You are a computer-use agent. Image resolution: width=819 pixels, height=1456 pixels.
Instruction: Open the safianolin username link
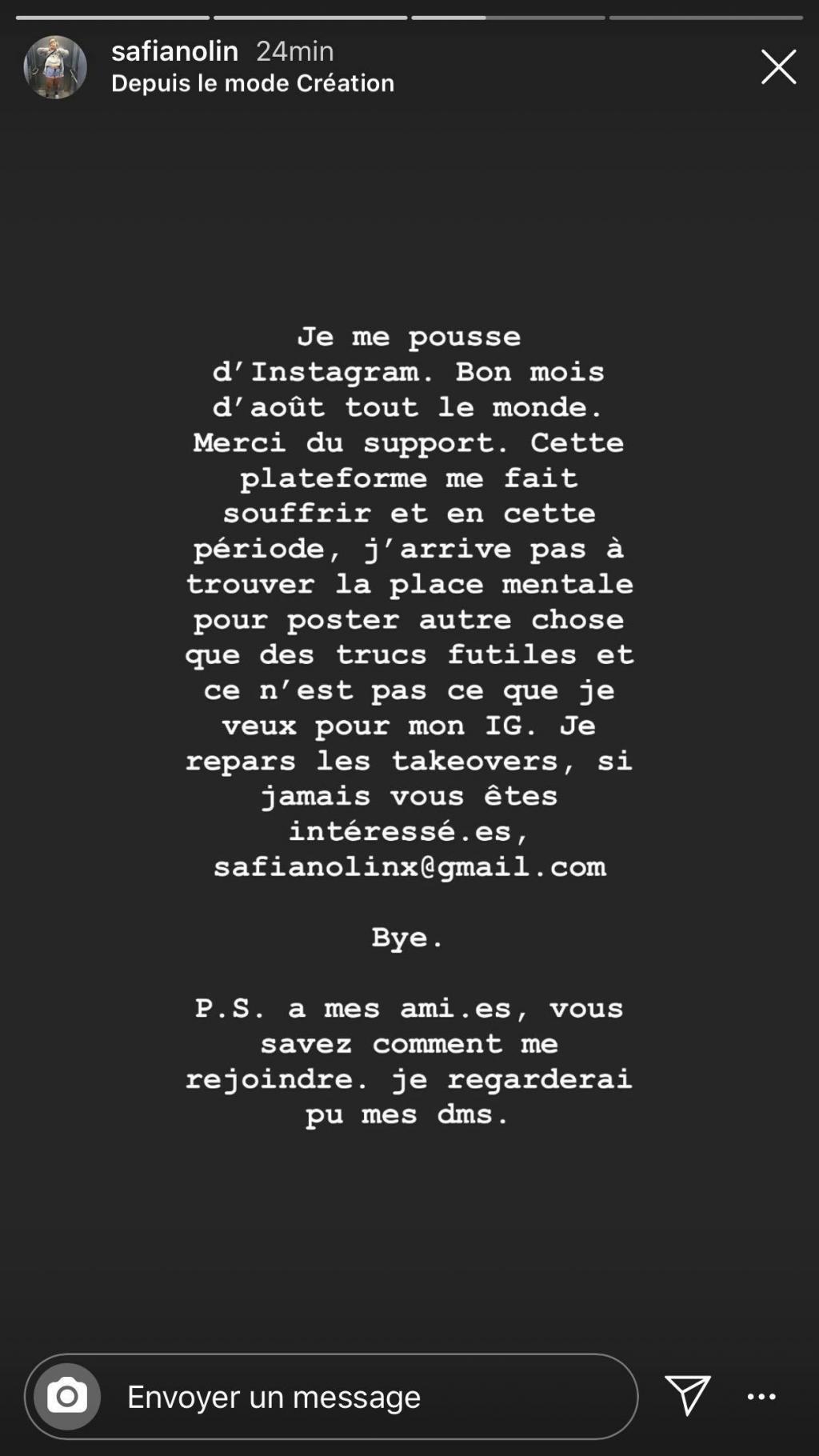coord(174,50)
